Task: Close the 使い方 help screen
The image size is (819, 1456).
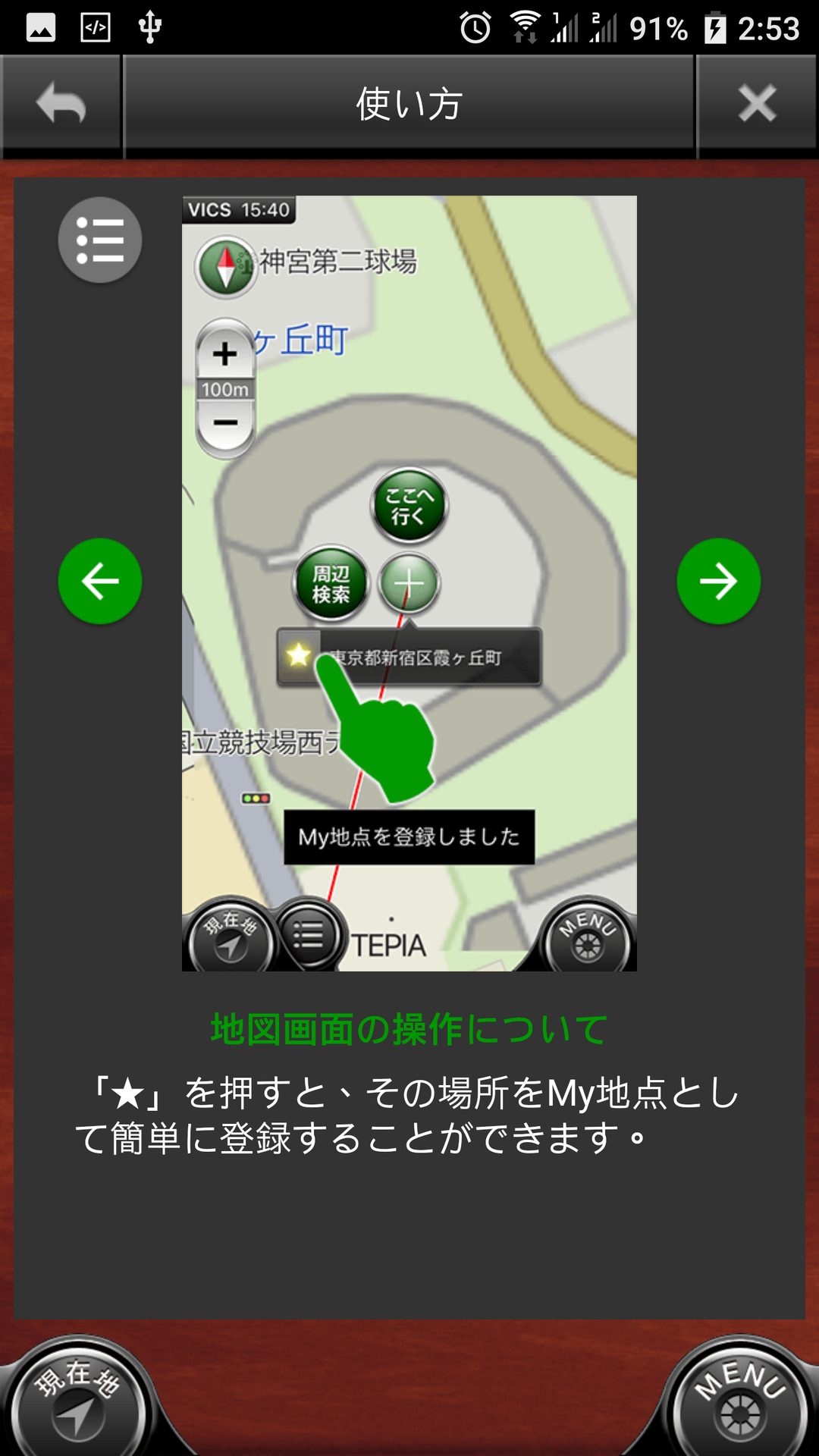Action: [757, 104]
